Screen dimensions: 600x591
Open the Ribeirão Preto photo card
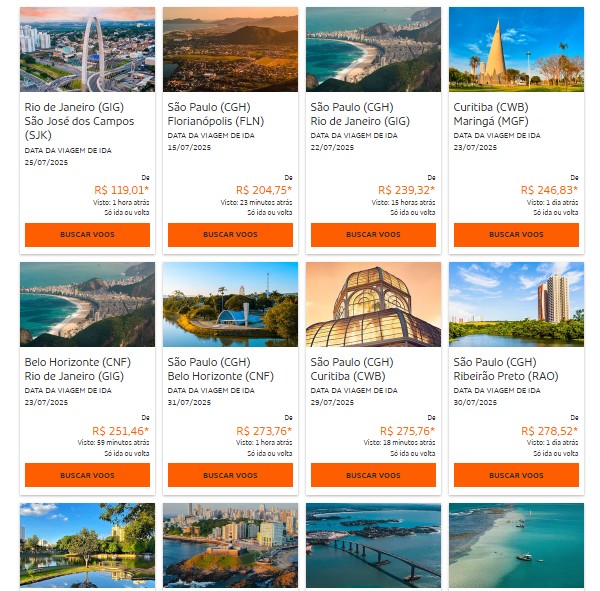(x=516, y=304)
